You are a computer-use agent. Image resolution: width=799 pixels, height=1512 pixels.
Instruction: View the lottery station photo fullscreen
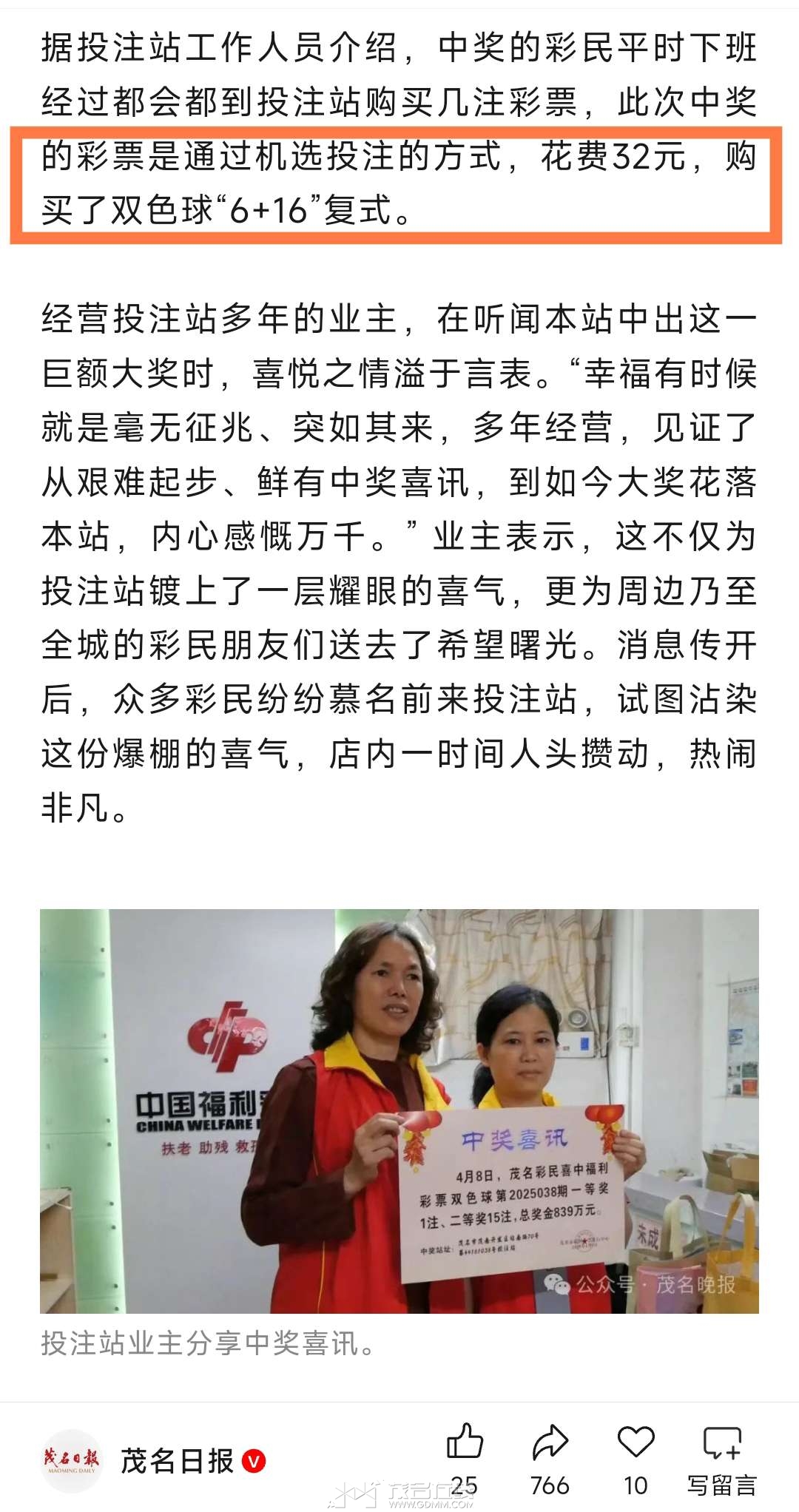(399, 1111)
